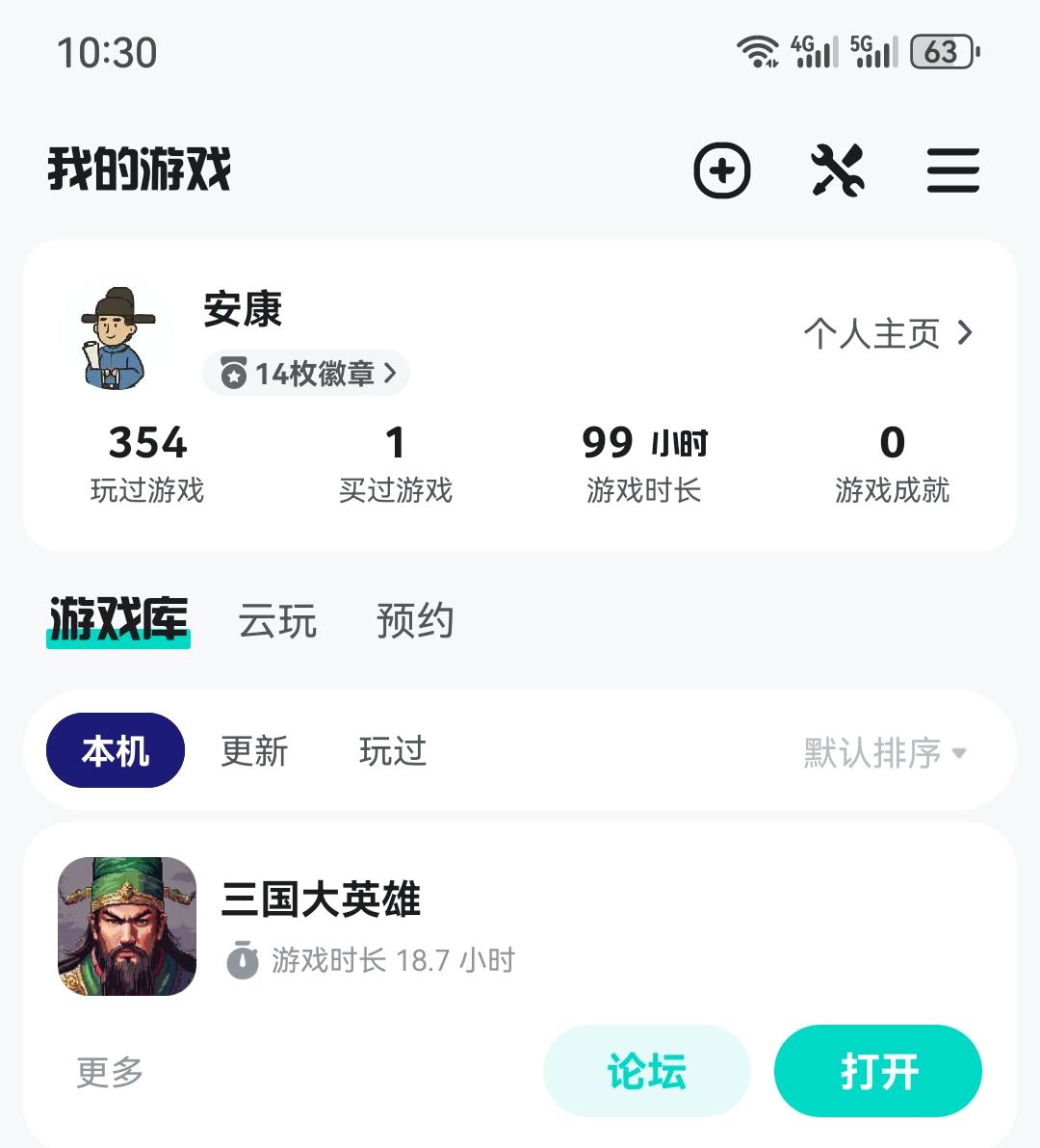Click the 安康 user avatar picture
This screenshot has width=1040, height=1148.
coord(117,338)
